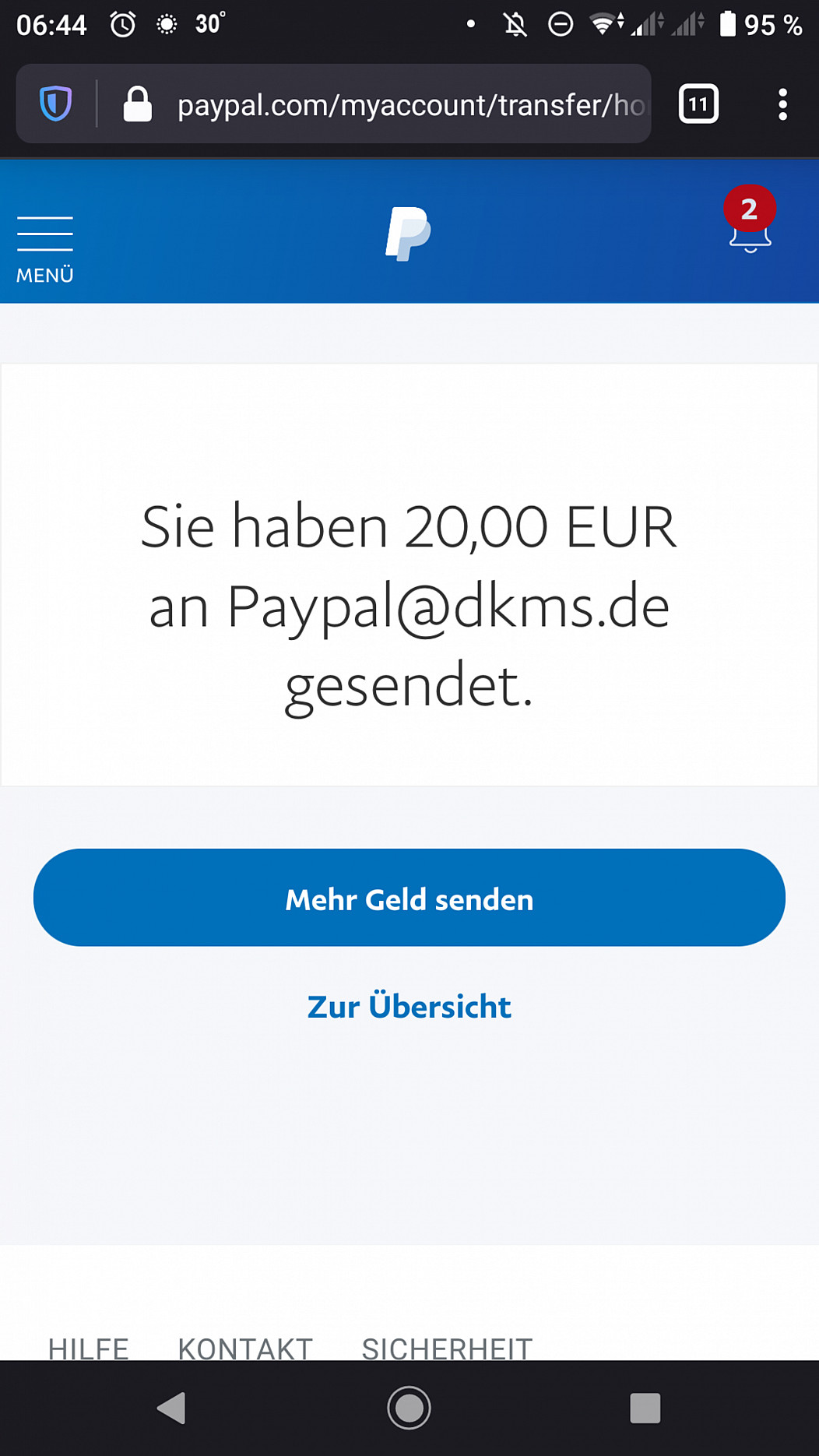This screenshot has height=1456, width=819.
Task: Tap the browser URL address bar
Action: pyautogui.click(x=409, y=104)
